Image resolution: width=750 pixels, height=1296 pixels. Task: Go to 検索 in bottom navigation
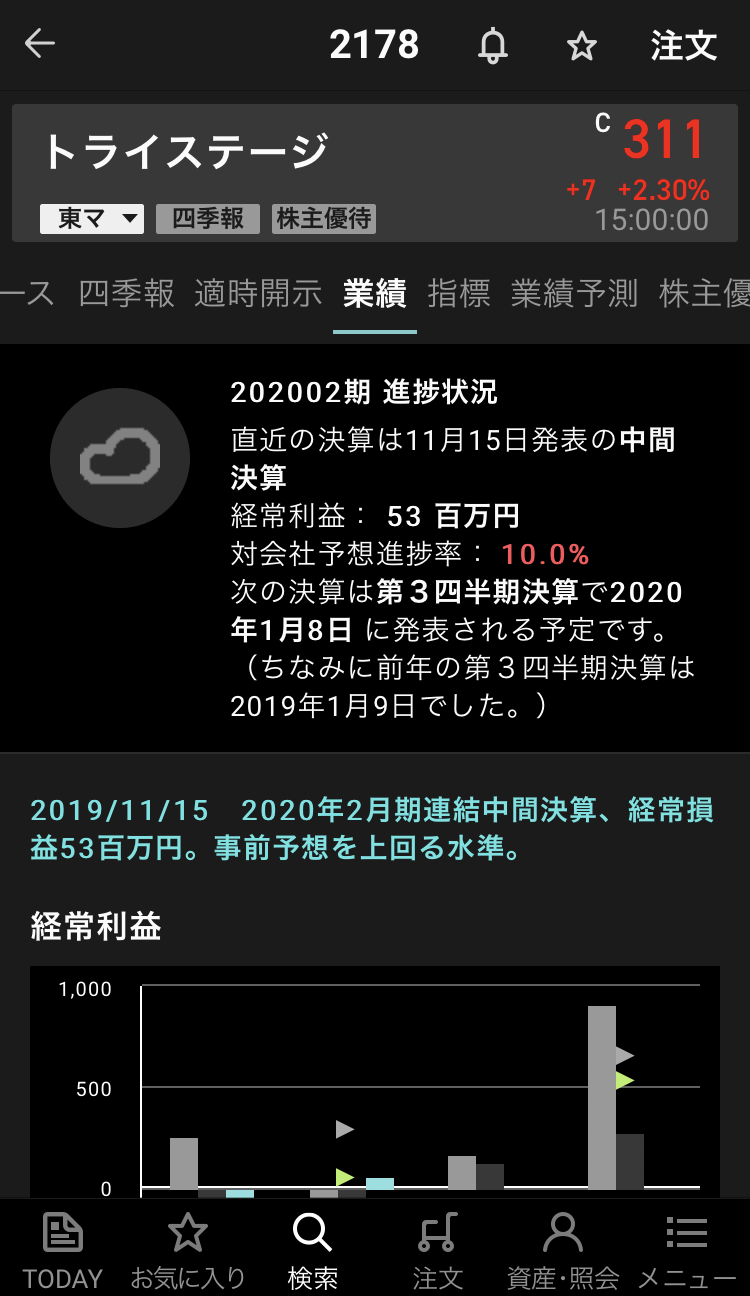[x=312, y=1249]
